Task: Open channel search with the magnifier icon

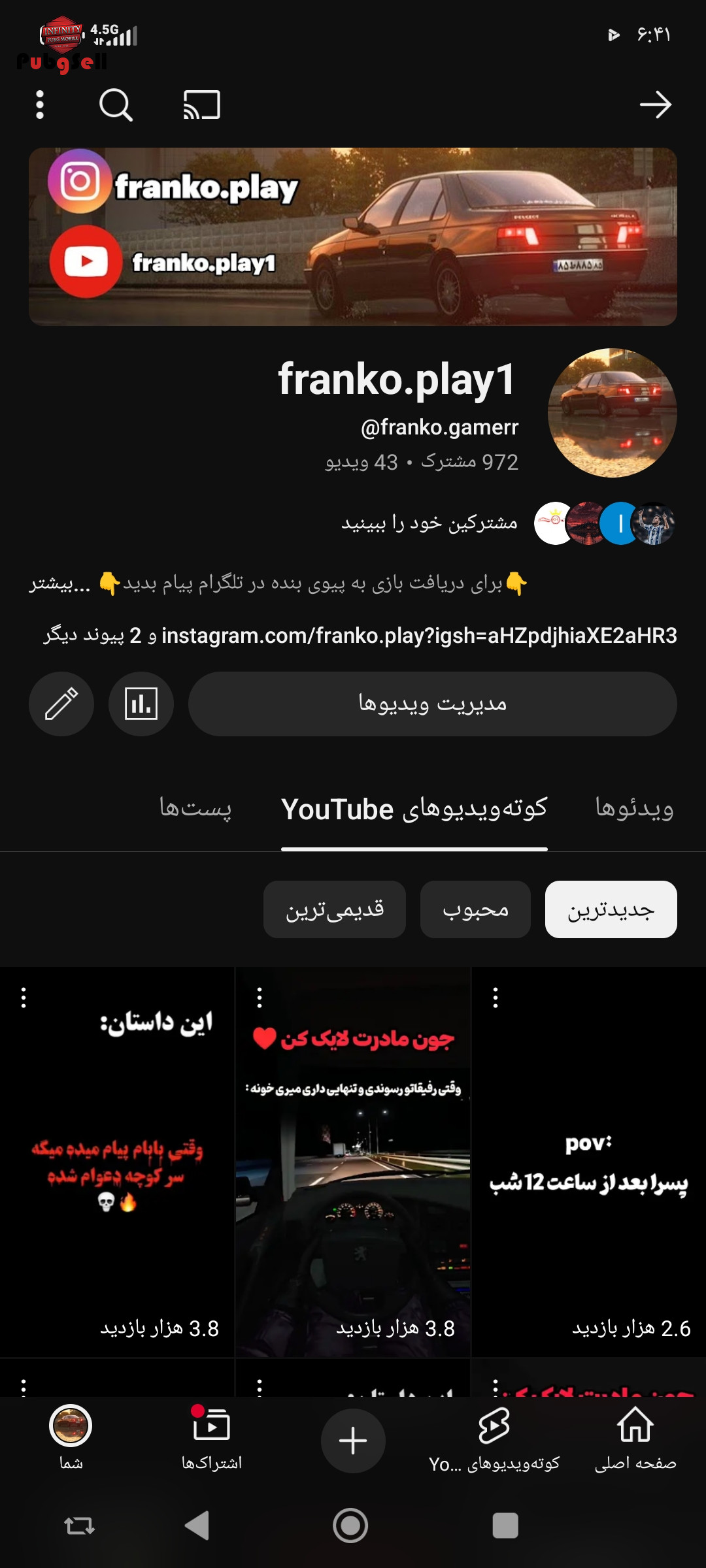Action: (x=116, y=105)
